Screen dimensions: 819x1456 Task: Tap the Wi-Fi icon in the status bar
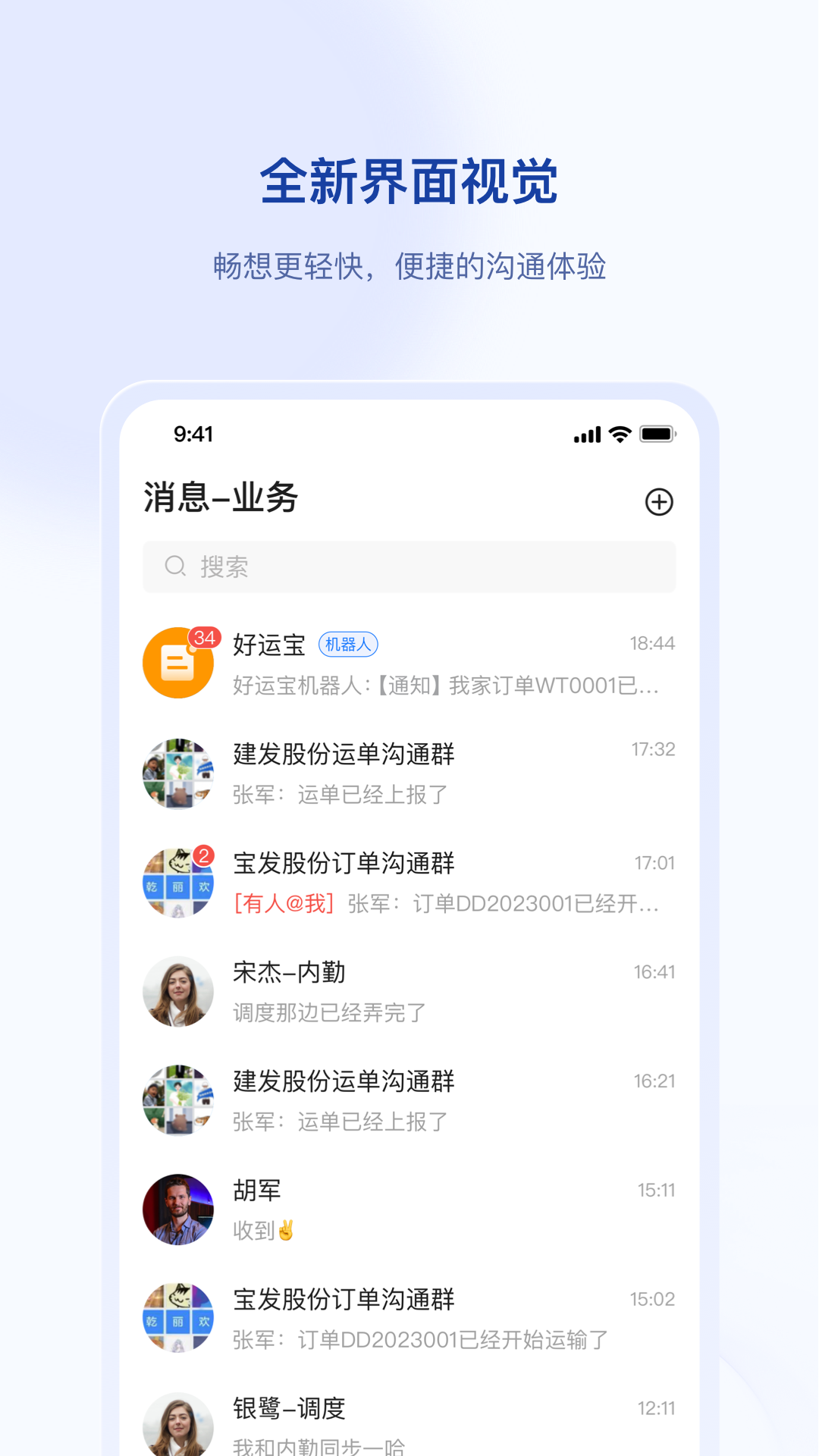coord(619,434)
